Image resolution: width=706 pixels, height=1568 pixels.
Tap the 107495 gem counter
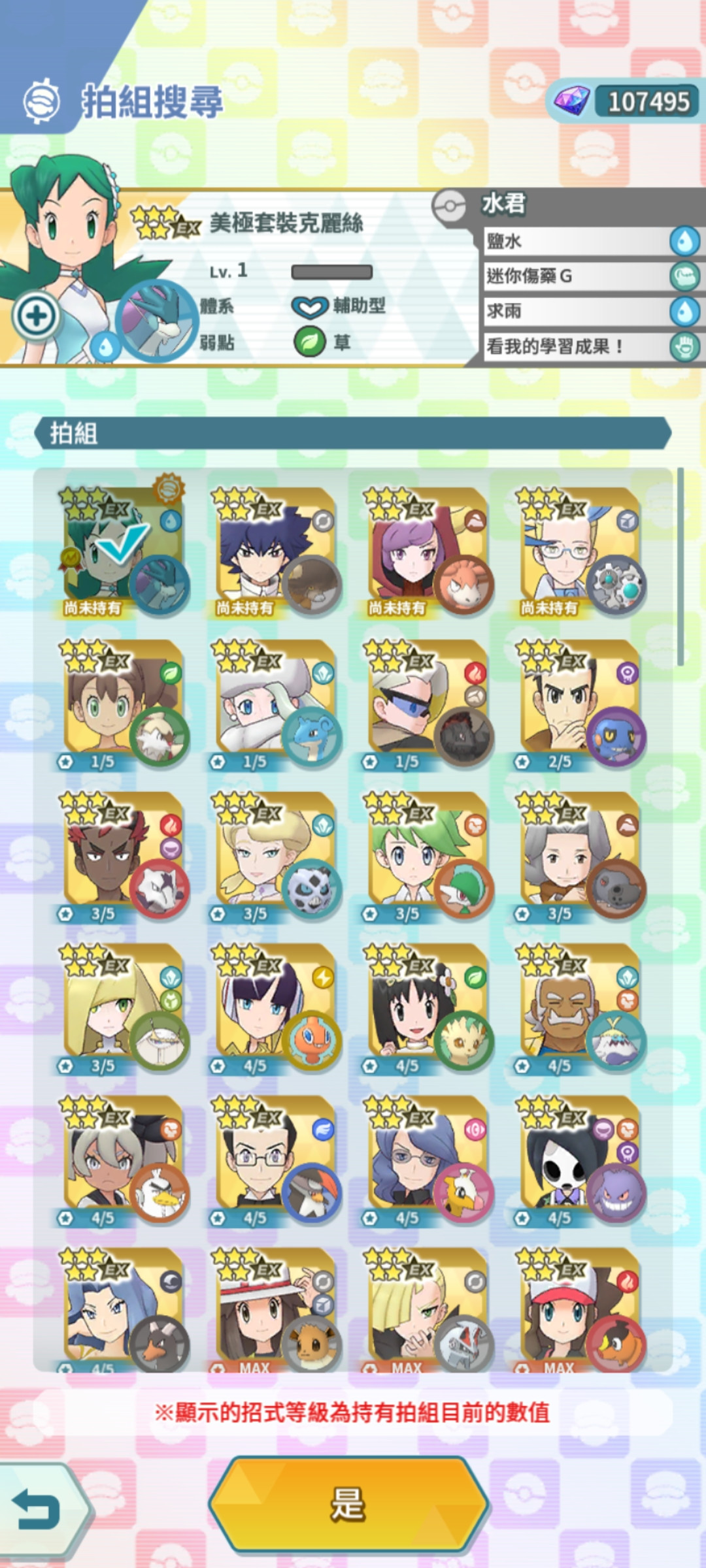[624, 102]
